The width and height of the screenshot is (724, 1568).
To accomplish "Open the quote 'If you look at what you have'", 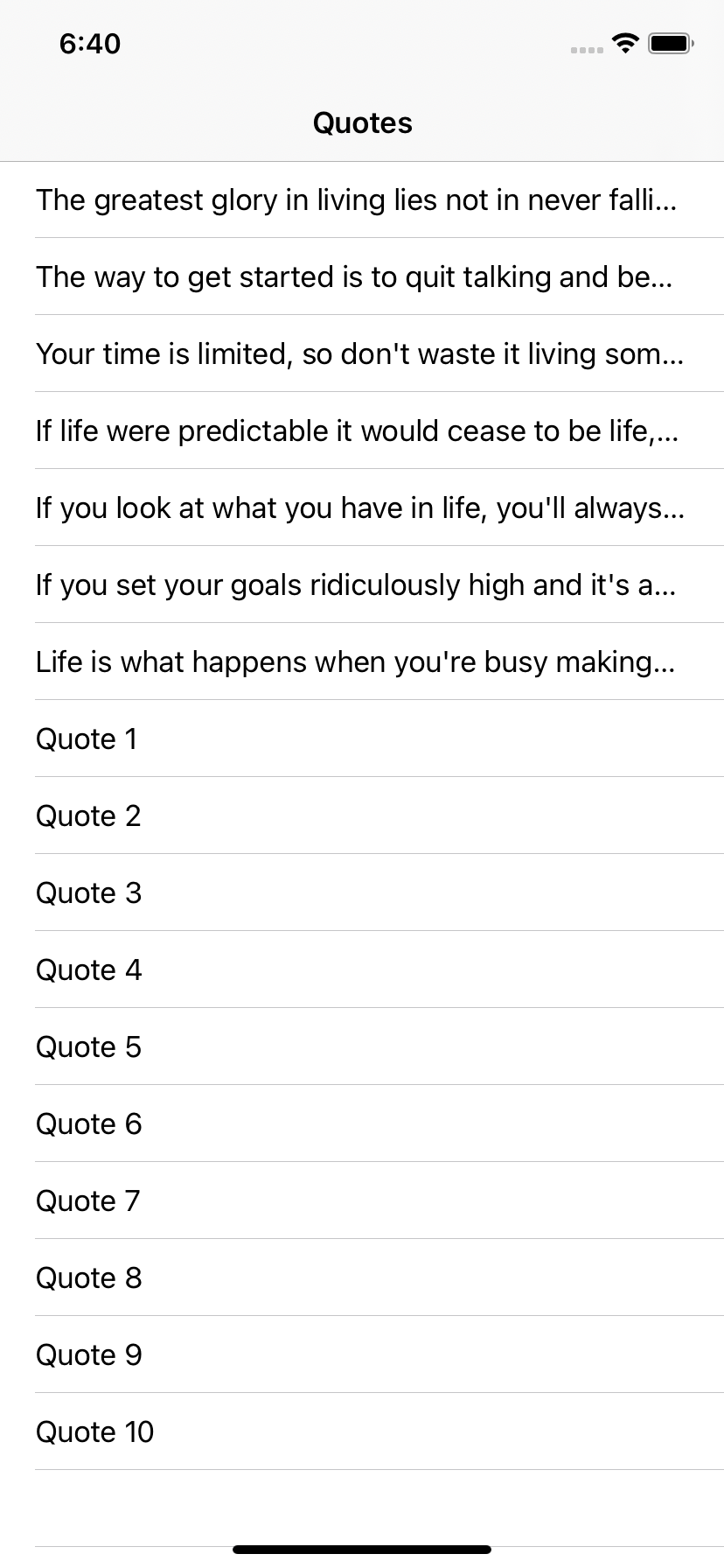I will coord(362,507).
